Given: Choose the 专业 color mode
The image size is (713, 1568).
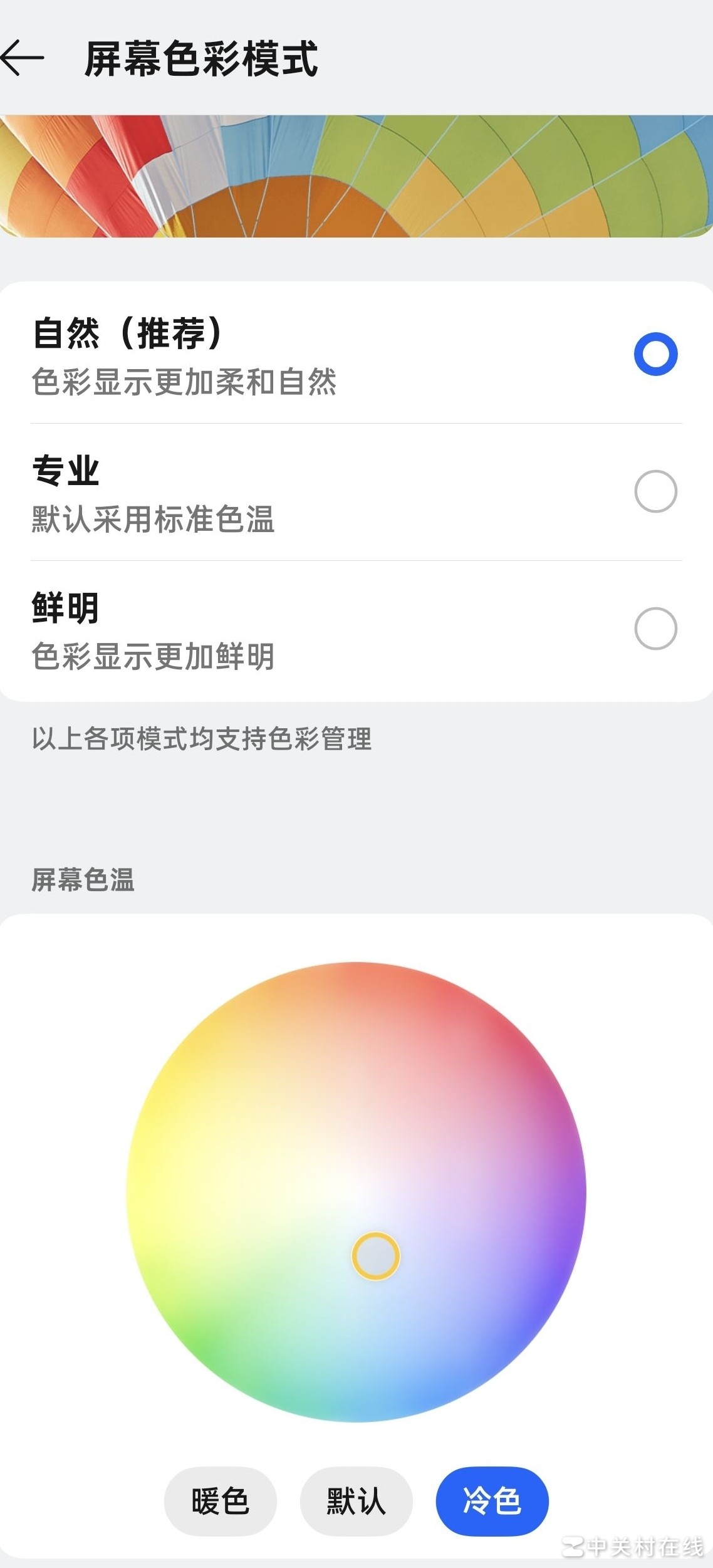Looking at the screenshot, I should click(x=655, y=491).
